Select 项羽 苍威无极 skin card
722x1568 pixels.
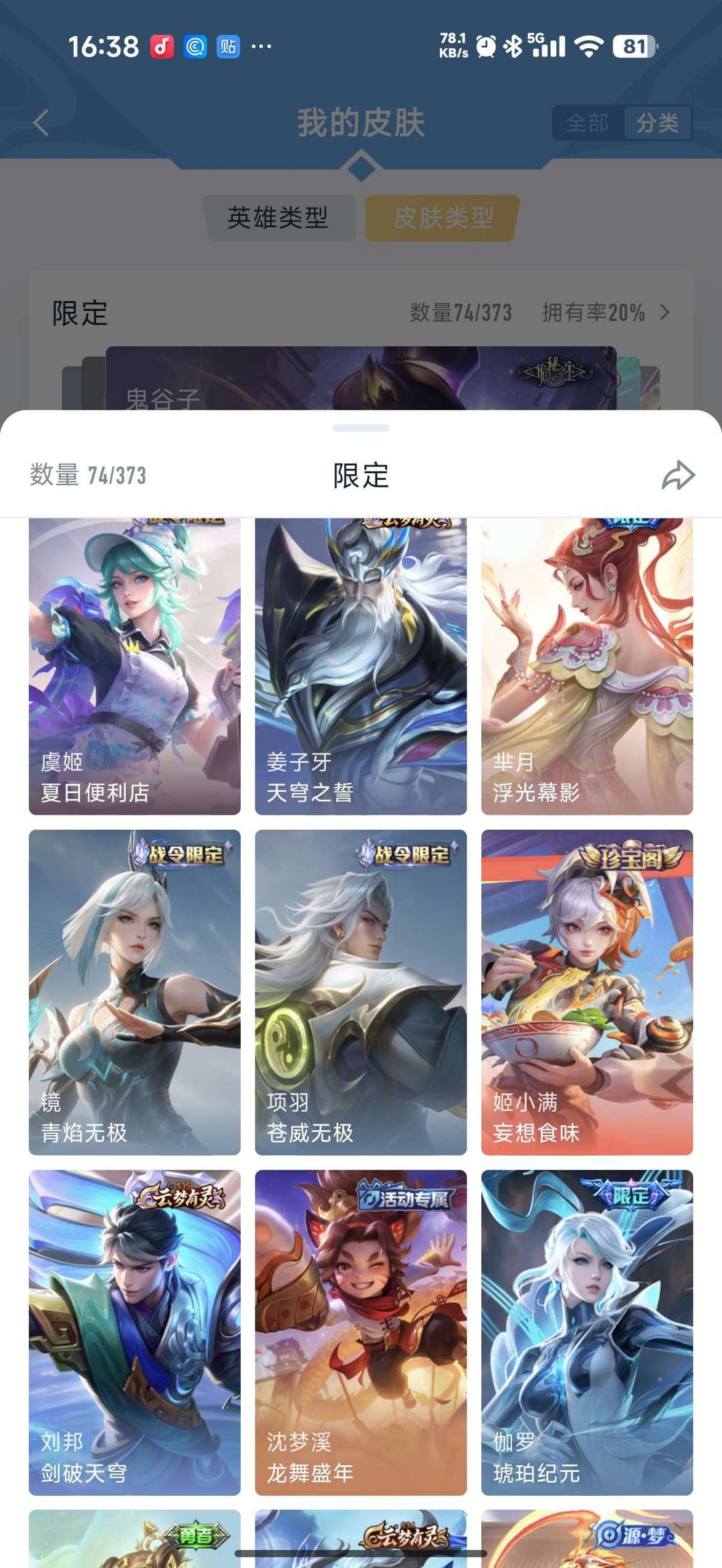pos(360,992)
